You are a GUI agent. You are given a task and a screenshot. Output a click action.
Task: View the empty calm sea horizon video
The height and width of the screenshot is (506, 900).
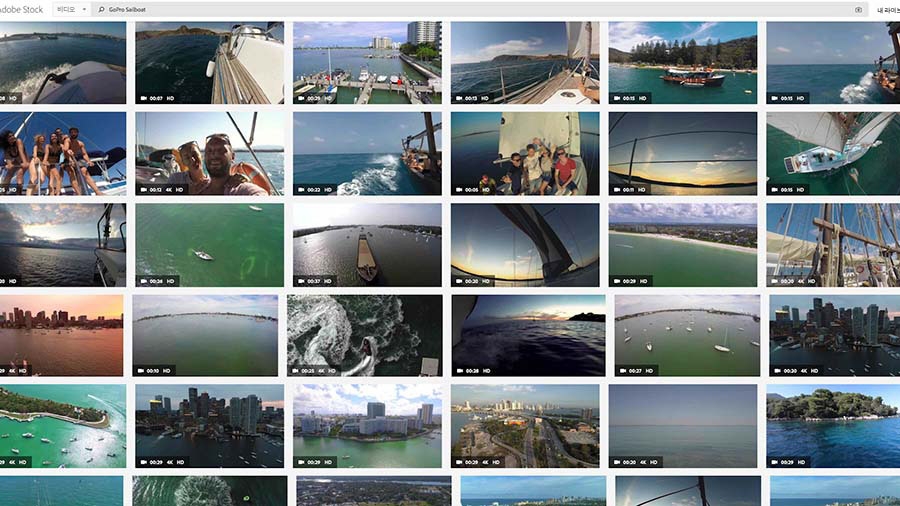tap(682, 426)
